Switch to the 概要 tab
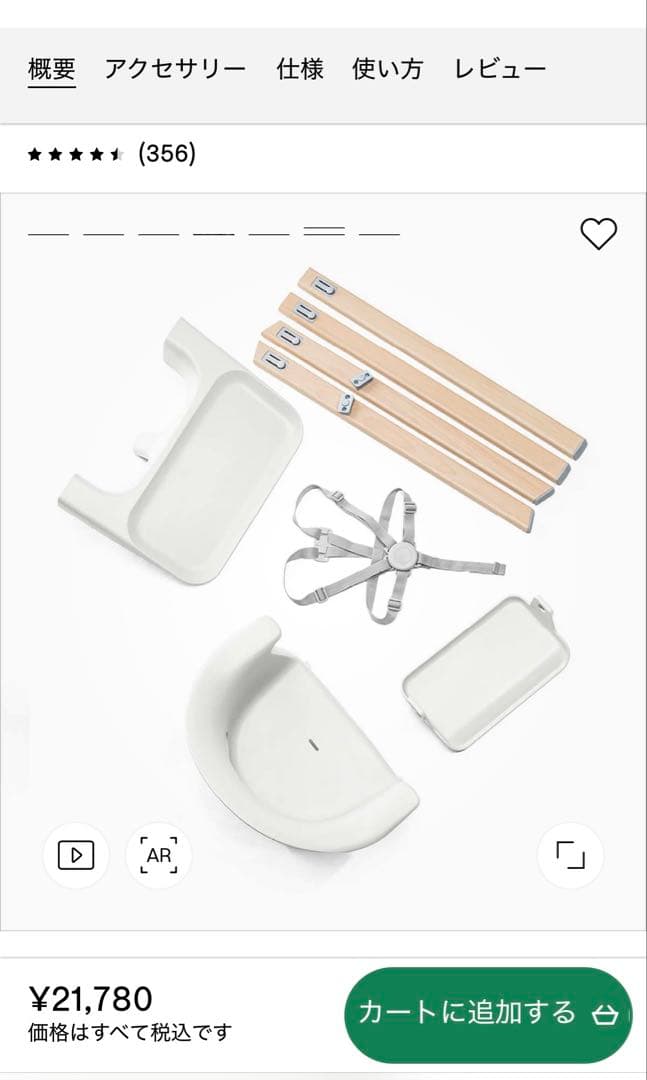This screenshot has height=1080, width=647. tap(51, 70)
